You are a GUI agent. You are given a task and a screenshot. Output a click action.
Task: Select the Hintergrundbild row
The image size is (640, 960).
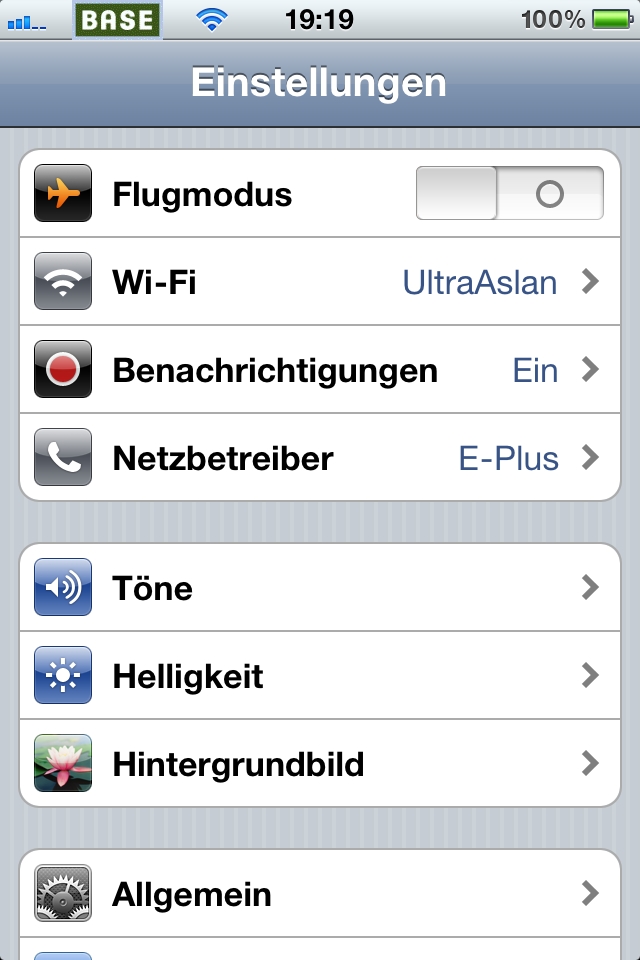[320, 764]
